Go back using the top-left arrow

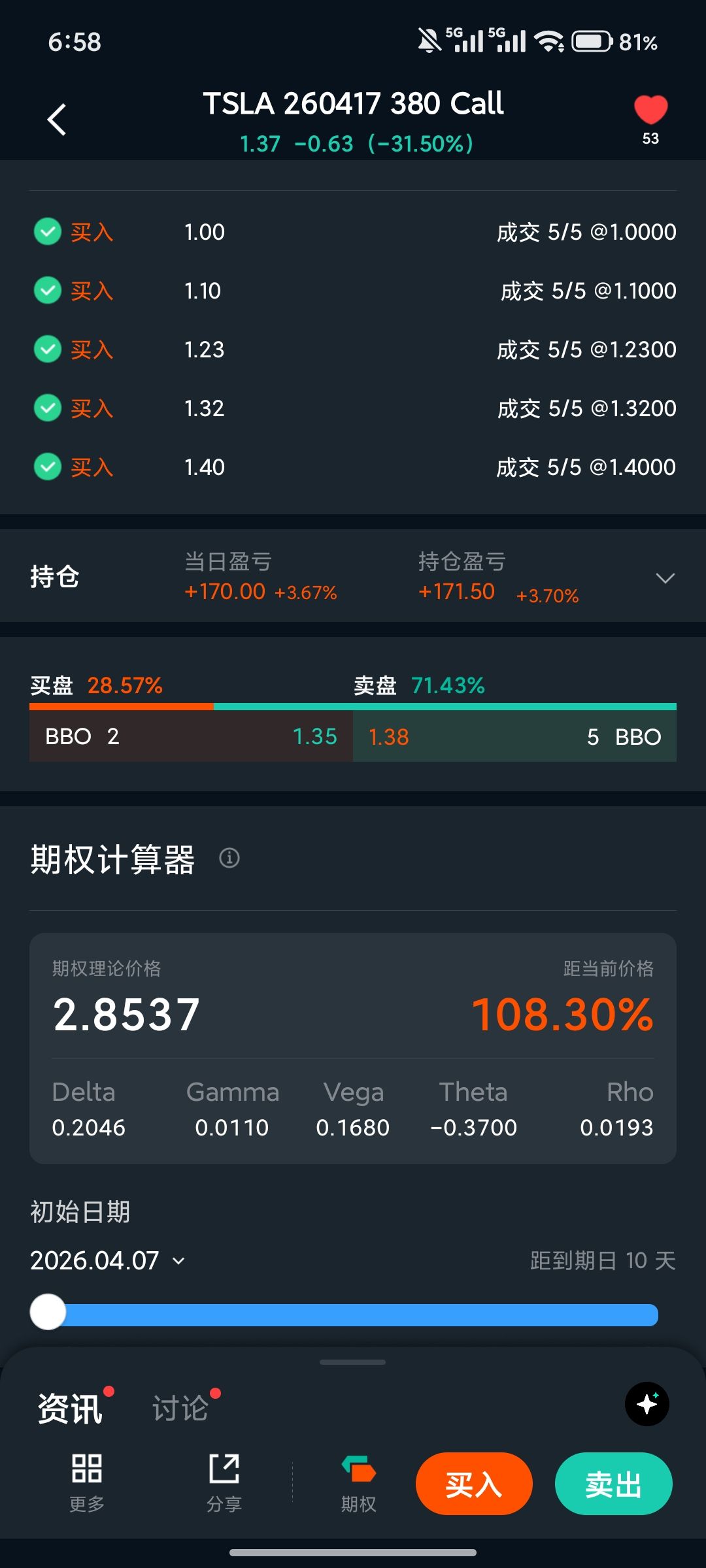[x=57, y=120]
